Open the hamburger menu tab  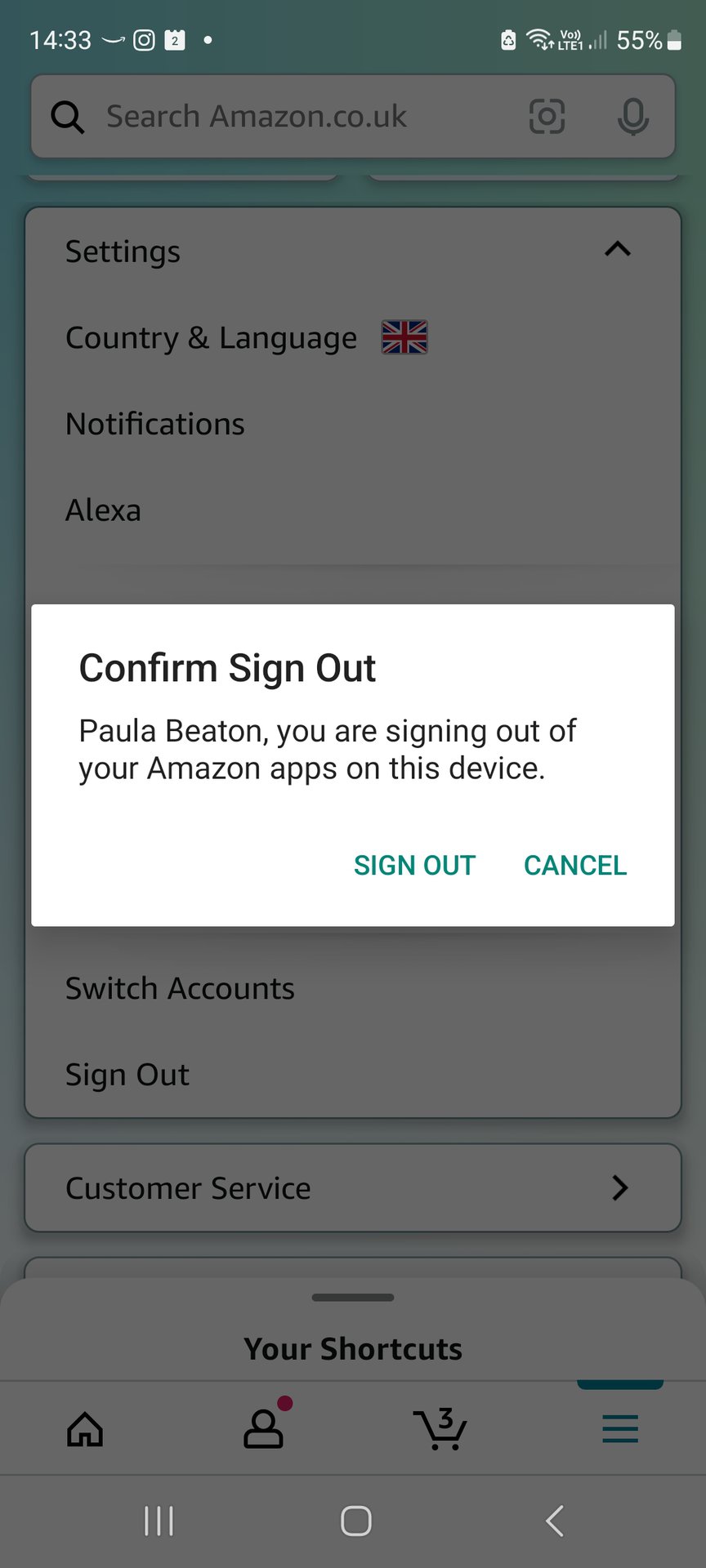[x=620, y=1429]
